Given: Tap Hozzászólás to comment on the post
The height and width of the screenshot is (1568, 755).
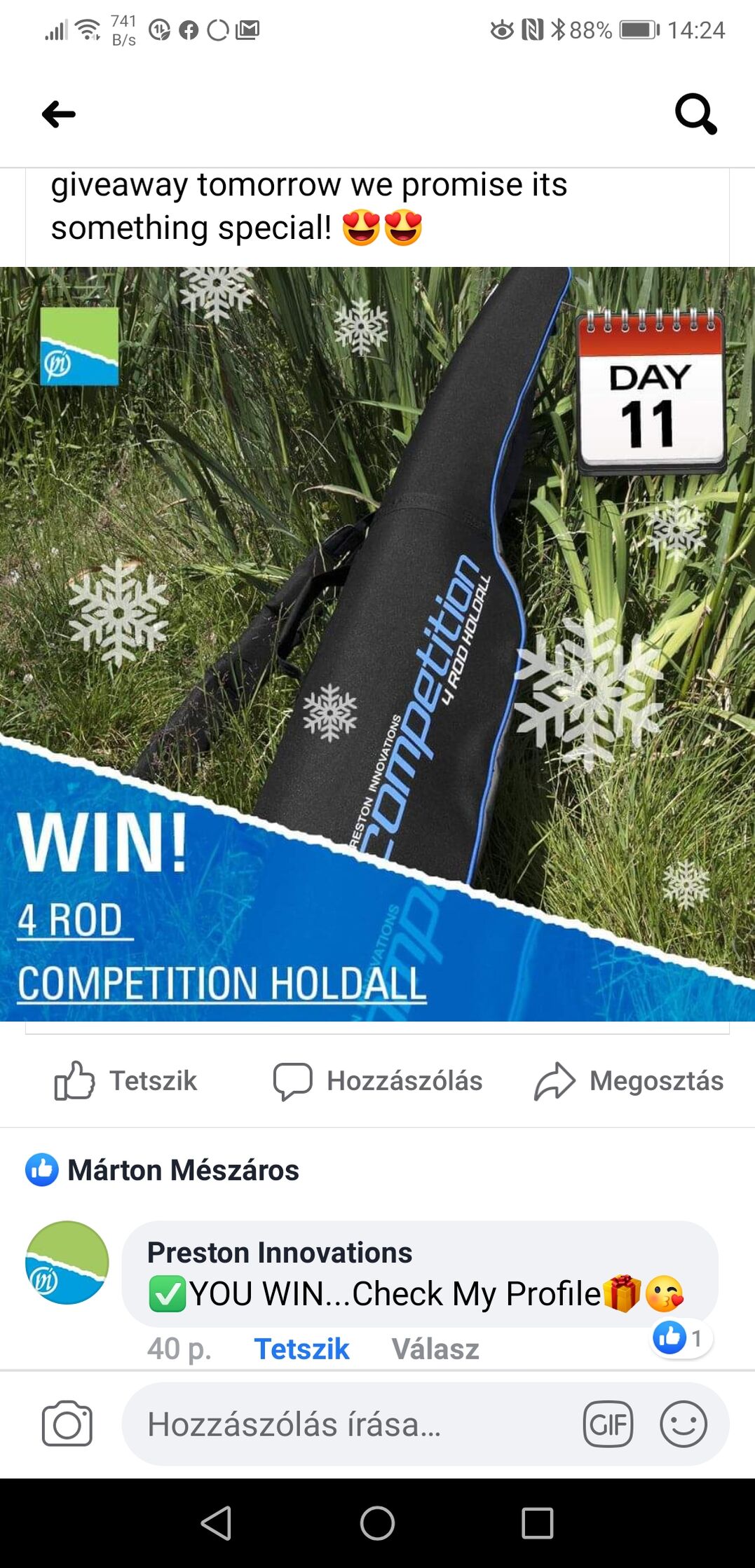Looking at the screenshot, I should click(x=377, y=1080).
